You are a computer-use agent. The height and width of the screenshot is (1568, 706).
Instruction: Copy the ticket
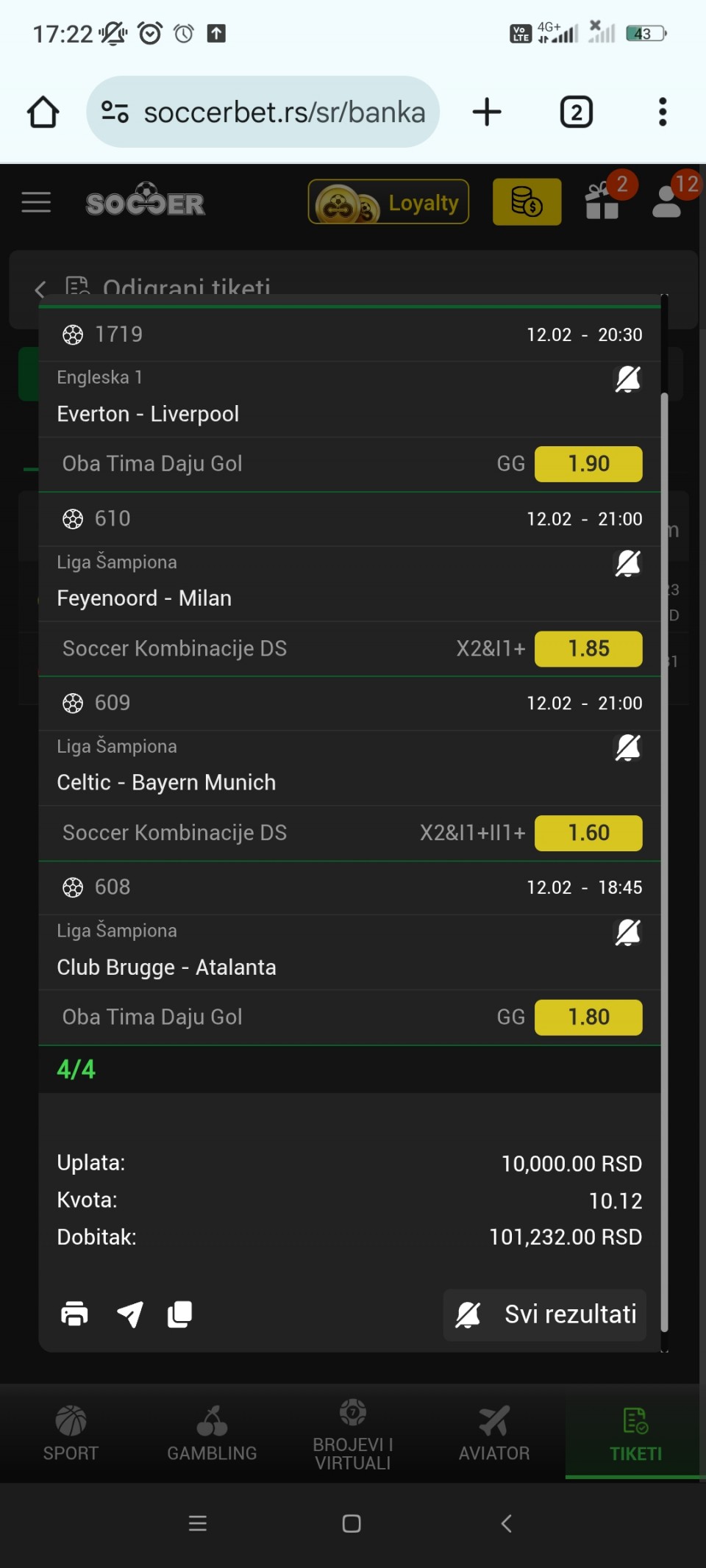click(180, 1314)
